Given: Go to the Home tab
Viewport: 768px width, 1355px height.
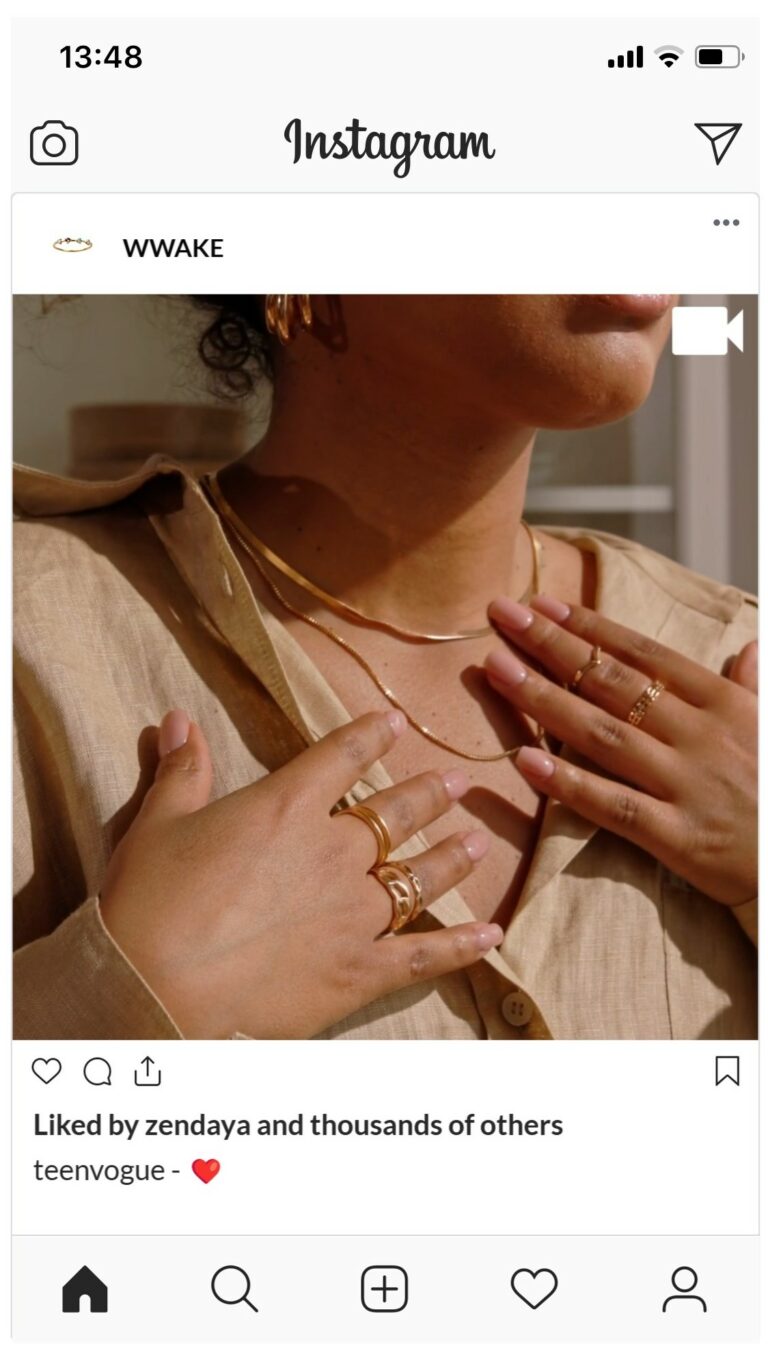Looking at the screenshot, I should [x=85, y=1289].
